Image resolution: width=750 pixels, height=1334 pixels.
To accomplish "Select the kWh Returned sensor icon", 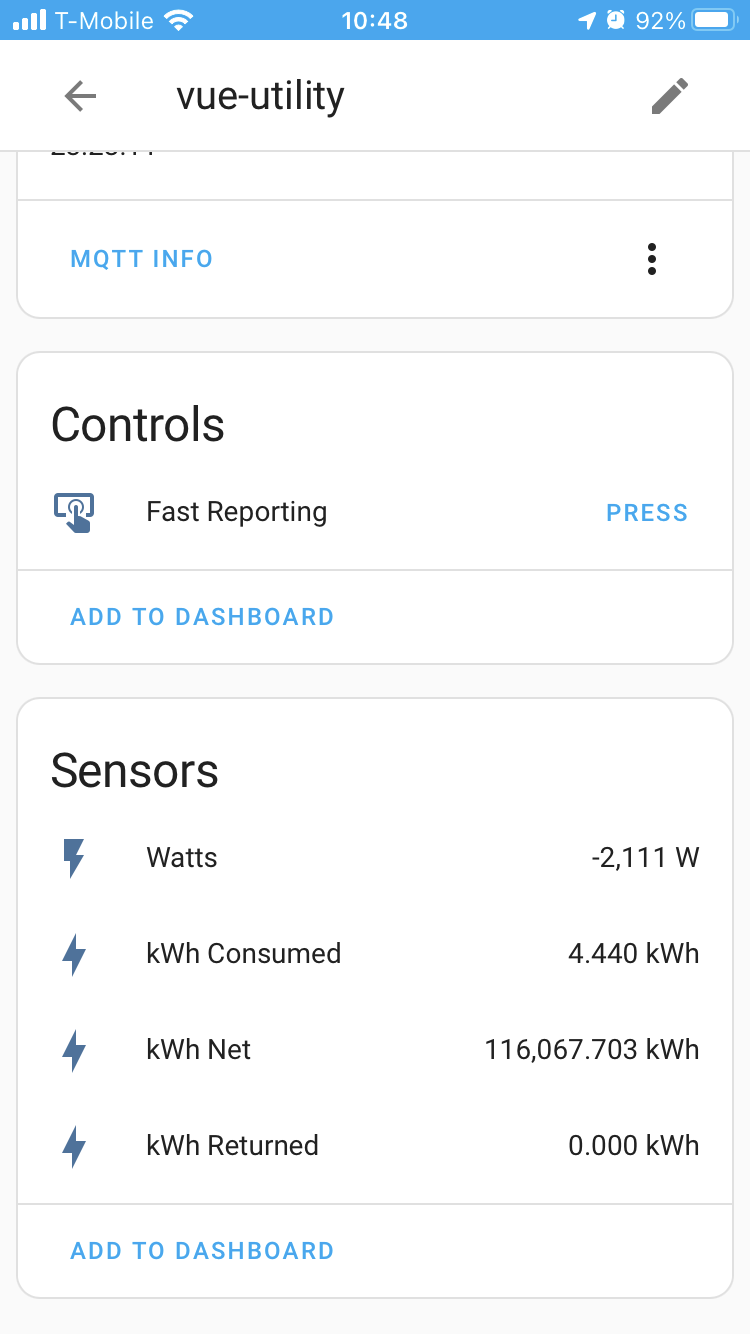I will (73, 1145).
